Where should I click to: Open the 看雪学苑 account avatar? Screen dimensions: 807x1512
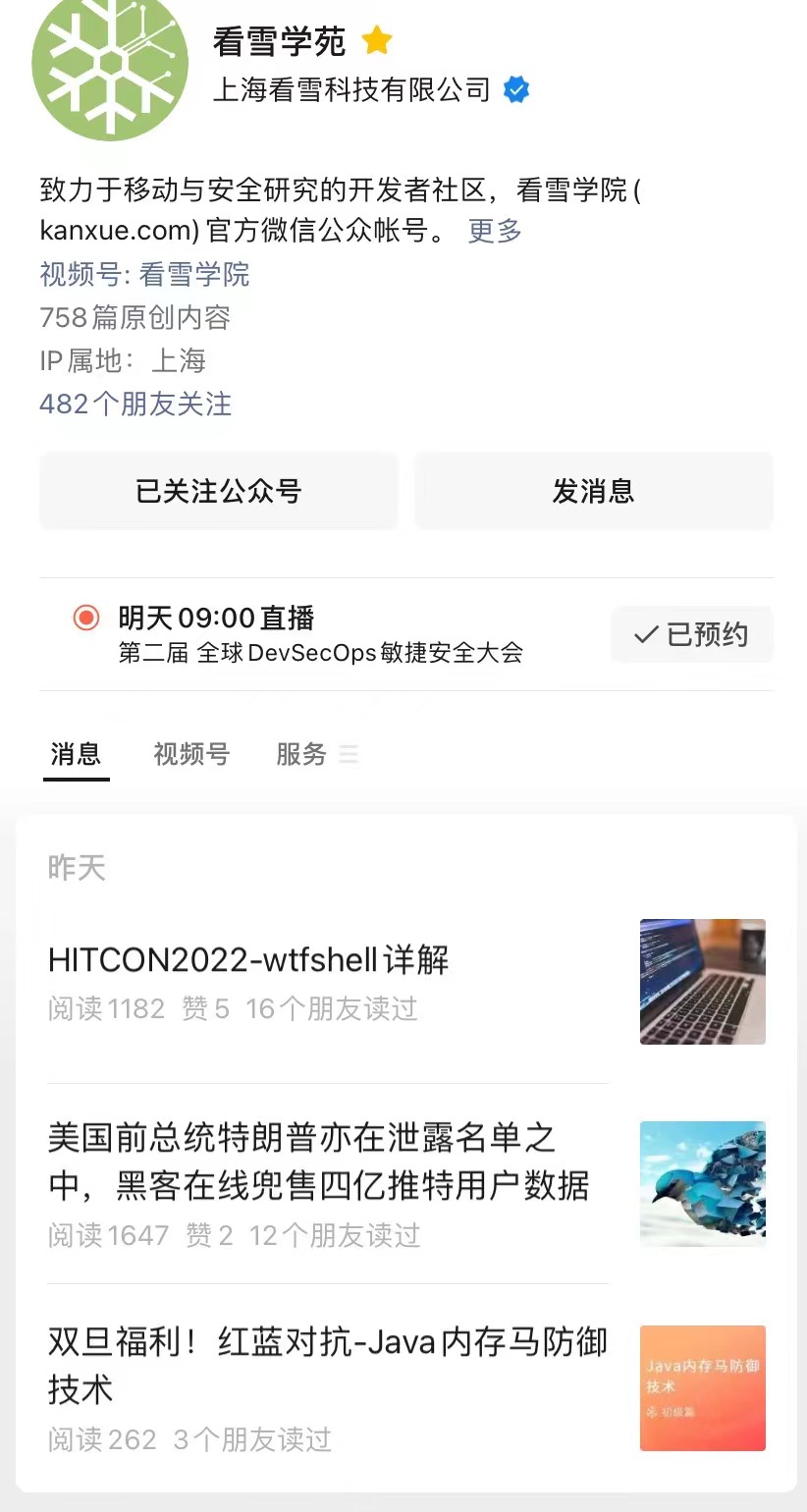coord(109,67)
